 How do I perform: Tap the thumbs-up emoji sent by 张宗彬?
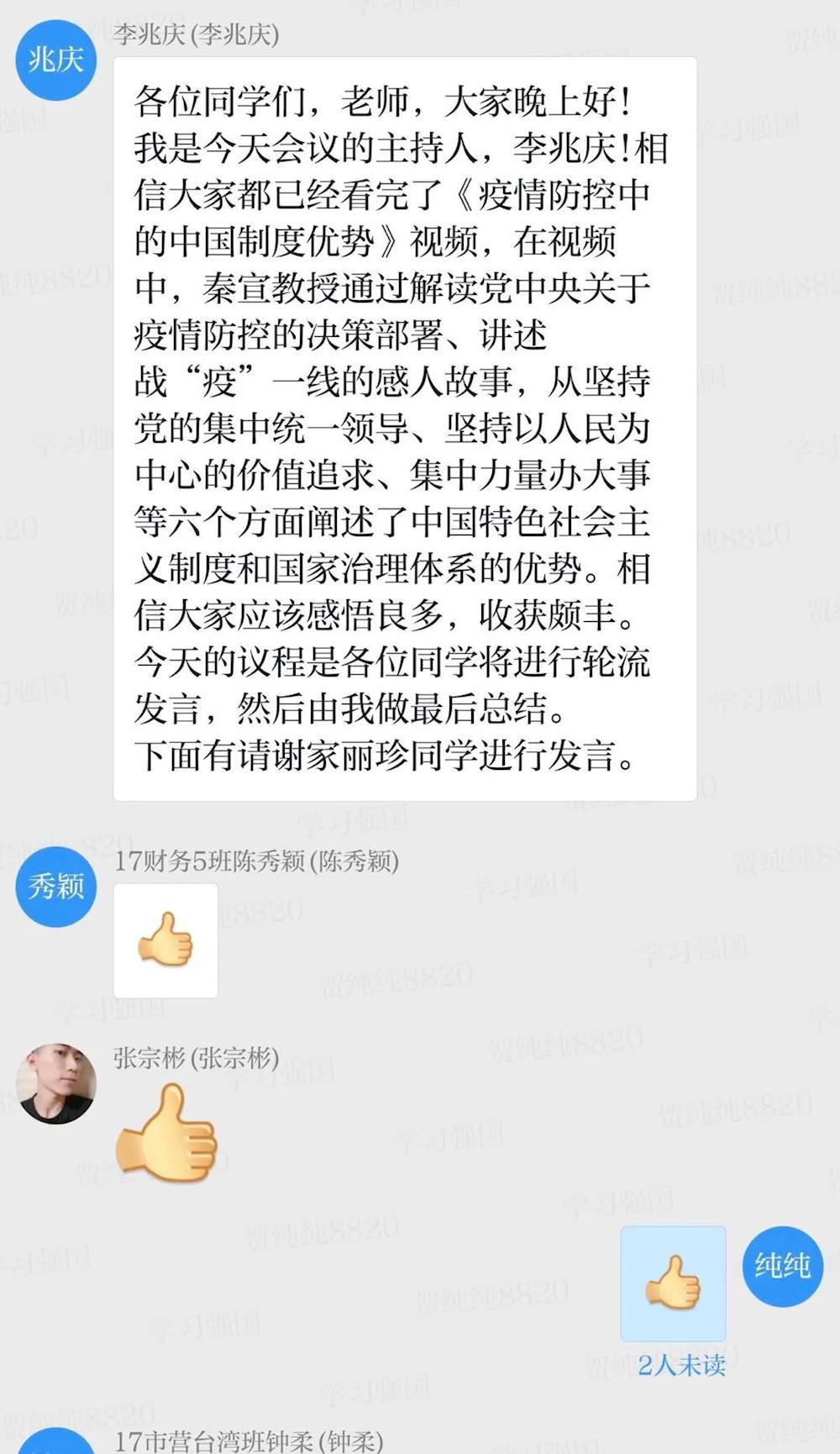[167, 1133]
